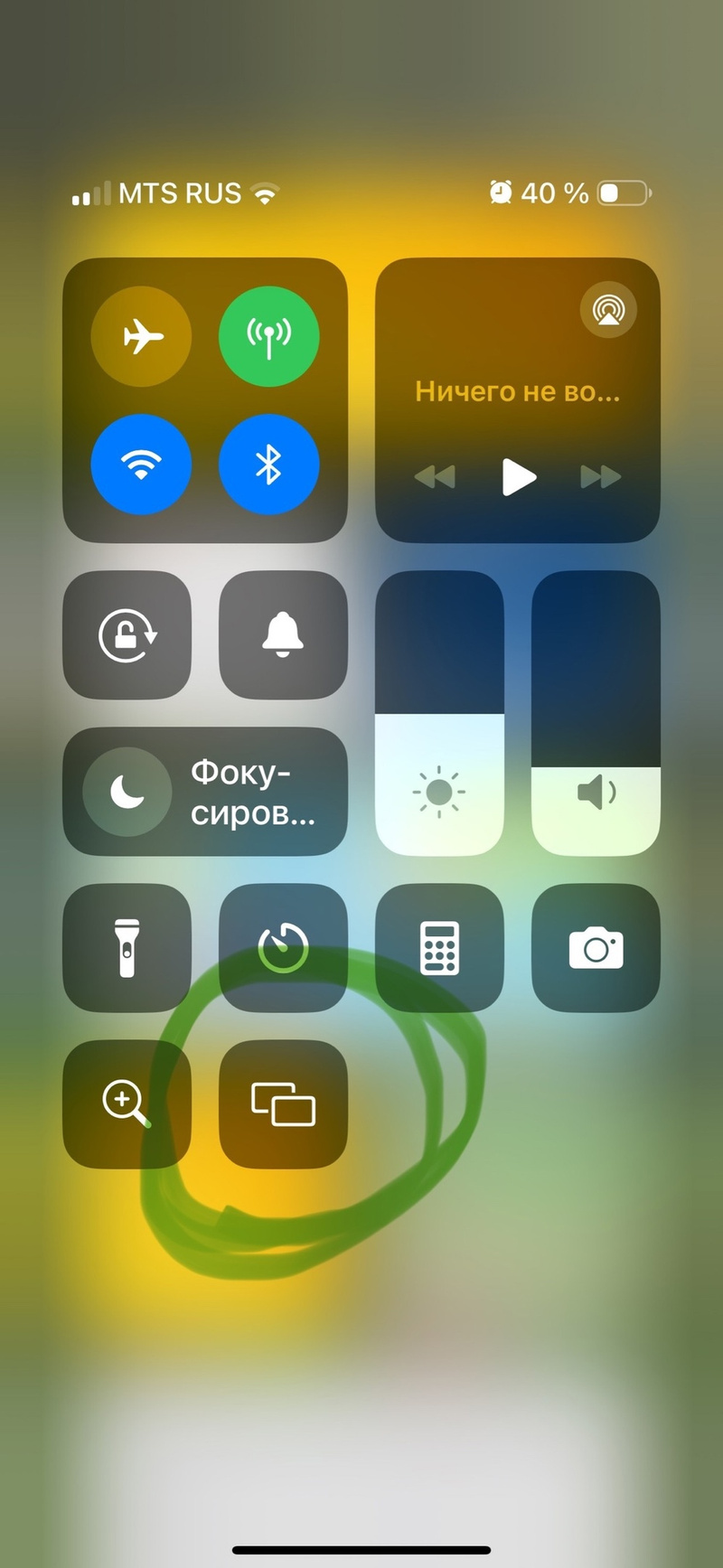Open the camera
The width and height of the screenshot is (723, 1568).
click(596, 948)
